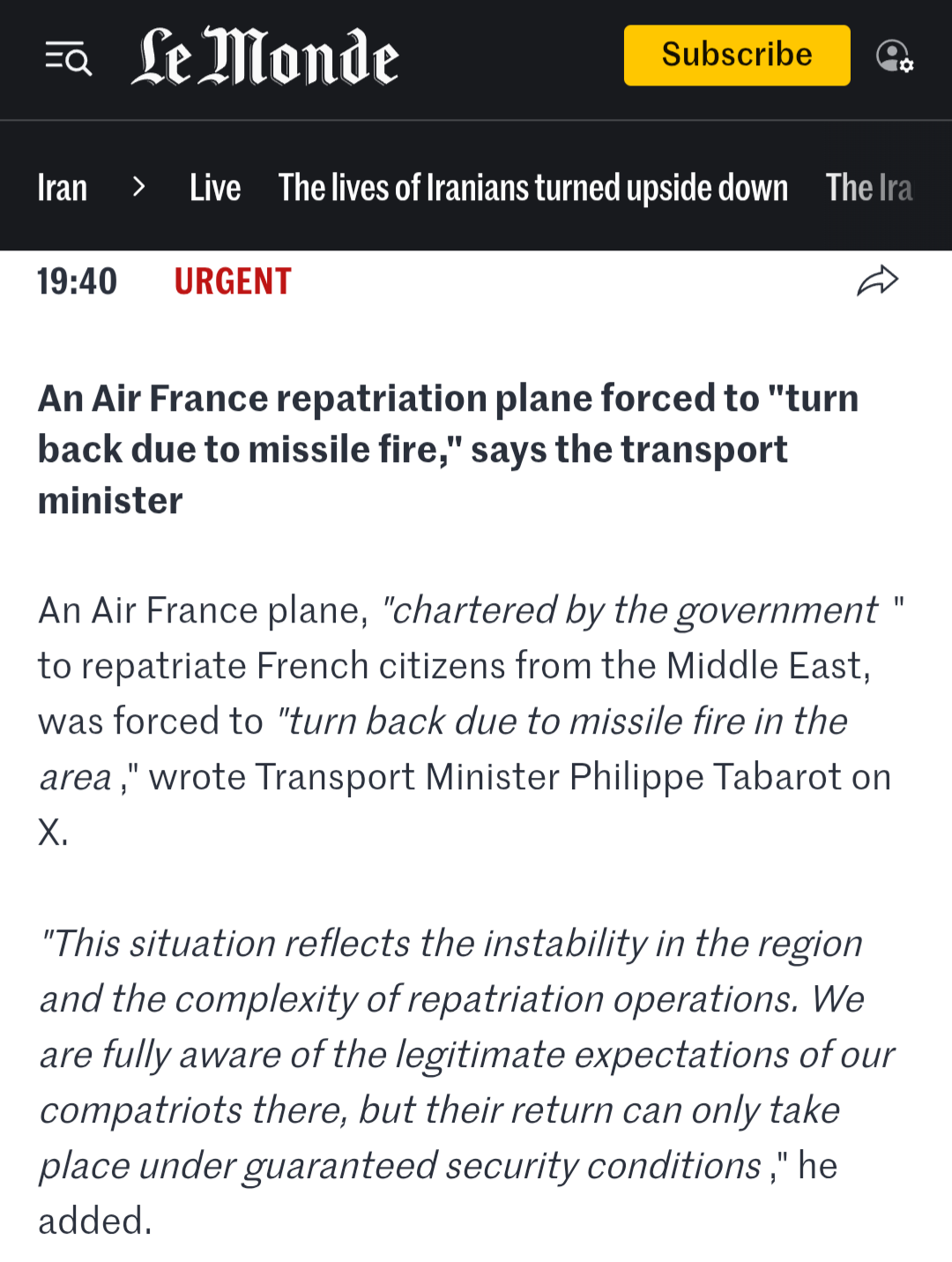
Task: Open the account profile icon
Action: coord(894,56)
